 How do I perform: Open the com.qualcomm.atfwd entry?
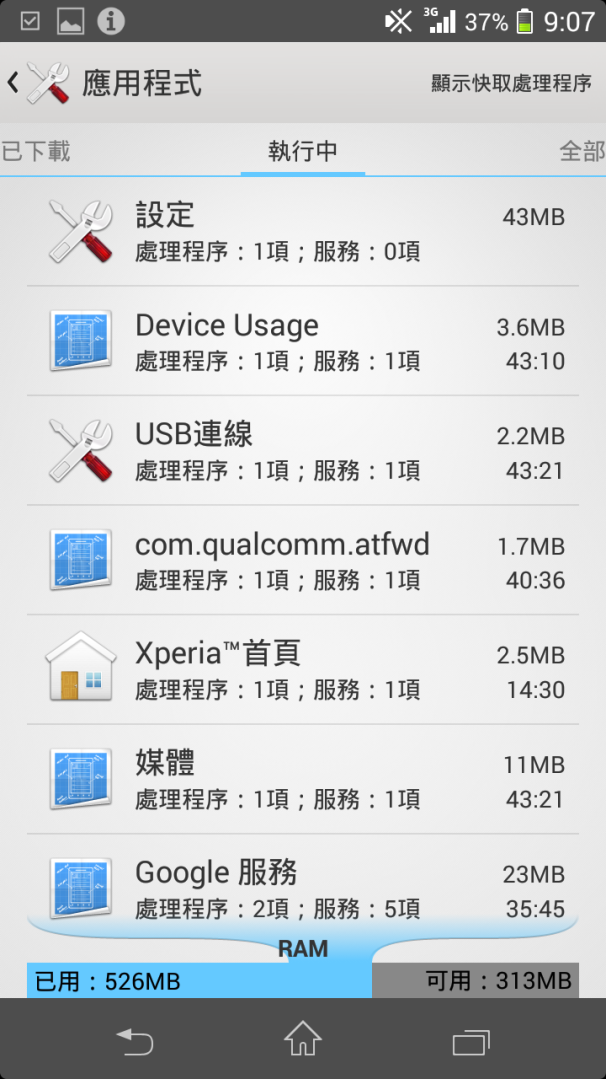pos(303,560)
